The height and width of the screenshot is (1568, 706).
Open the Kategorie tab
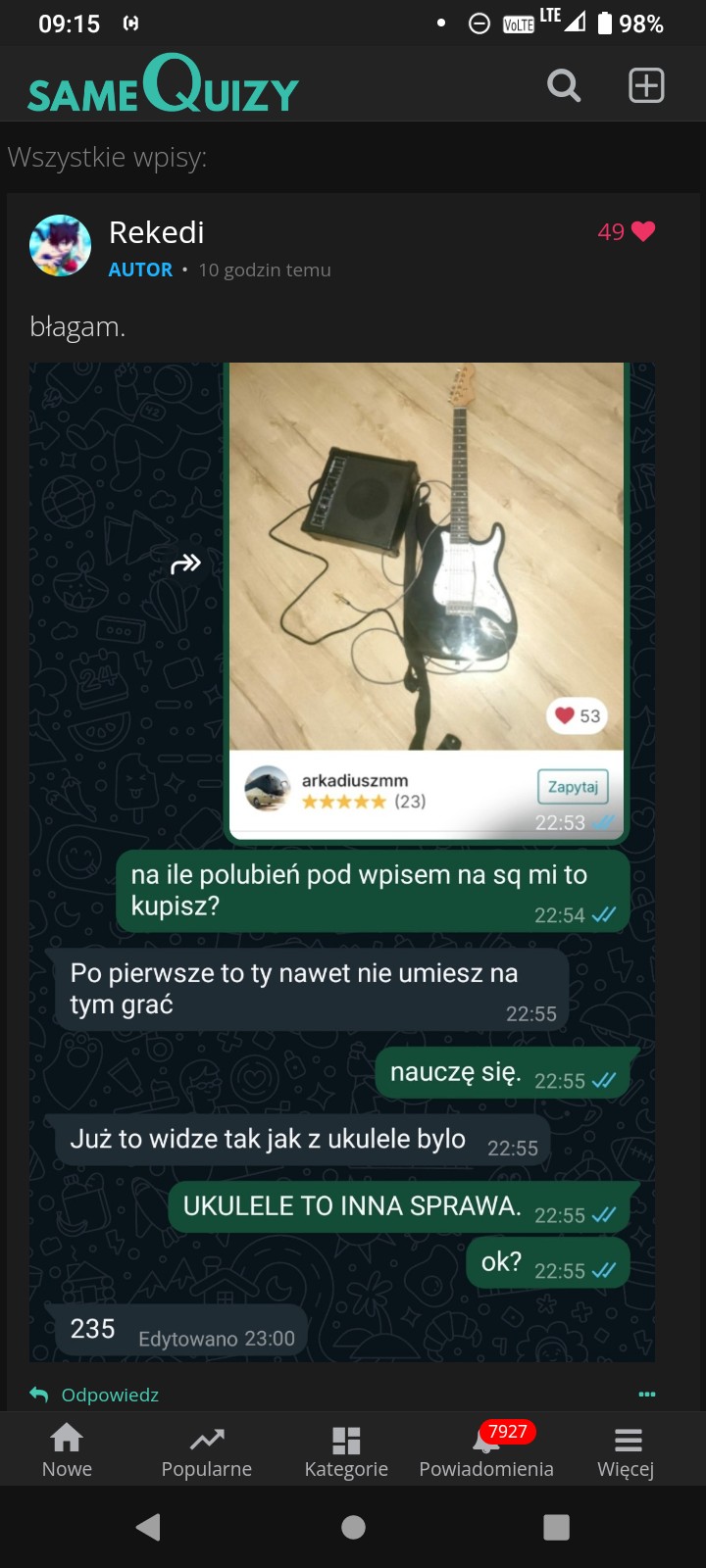(x=346, y=1450)
